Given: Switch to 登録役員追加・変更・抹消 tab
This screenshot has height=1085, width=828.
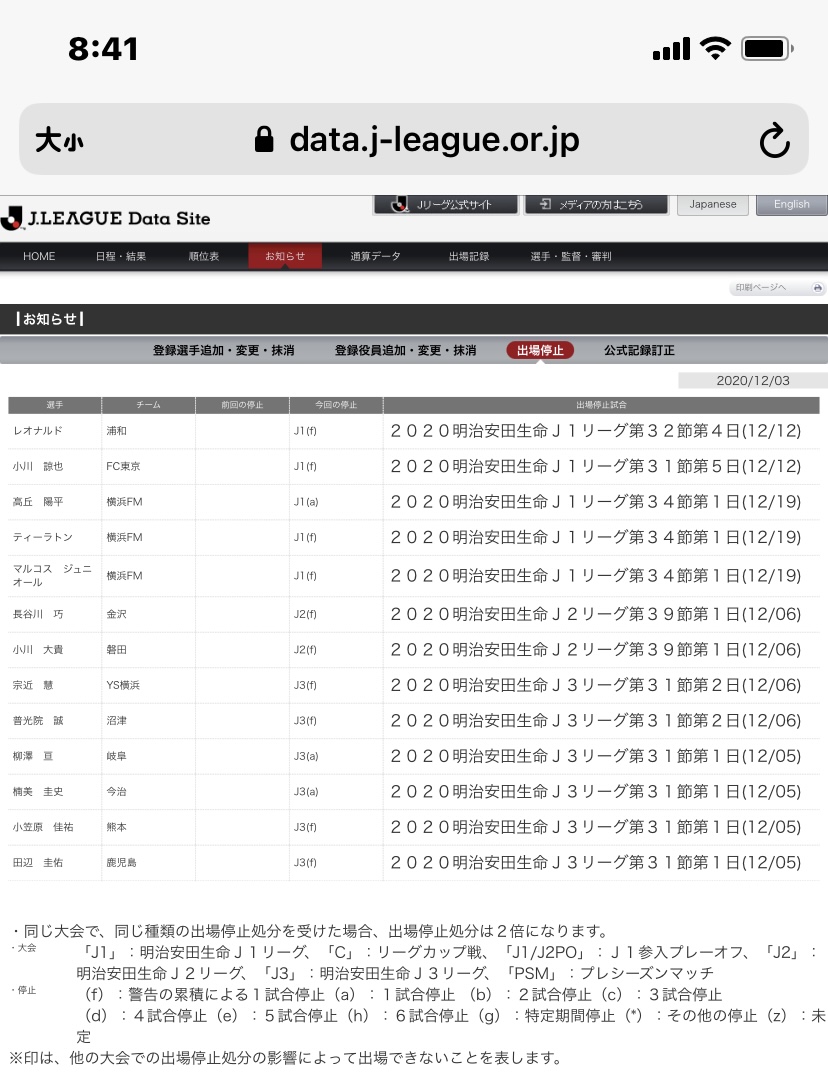Looking at the screenshot, I should click(405, 350).
